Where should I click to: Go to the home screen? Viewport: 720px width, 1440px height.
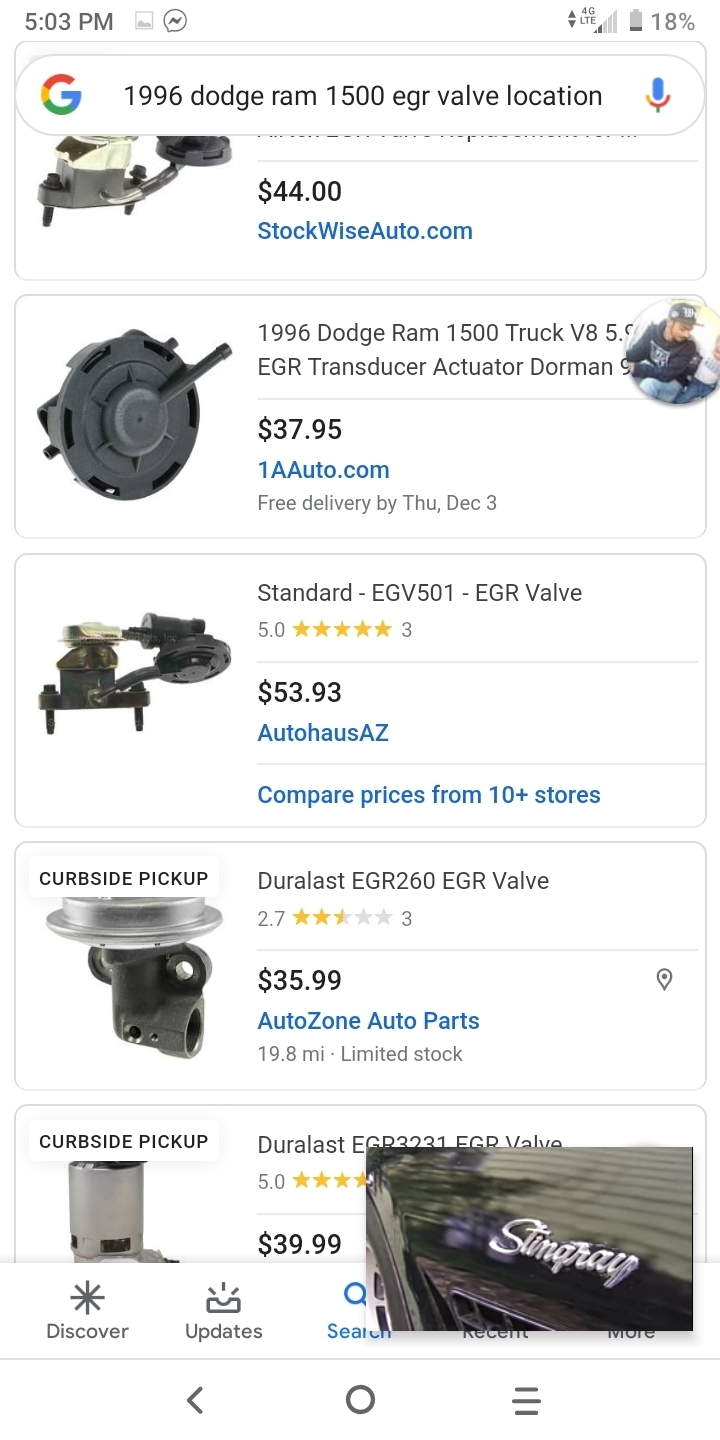tap(360, 1400)
